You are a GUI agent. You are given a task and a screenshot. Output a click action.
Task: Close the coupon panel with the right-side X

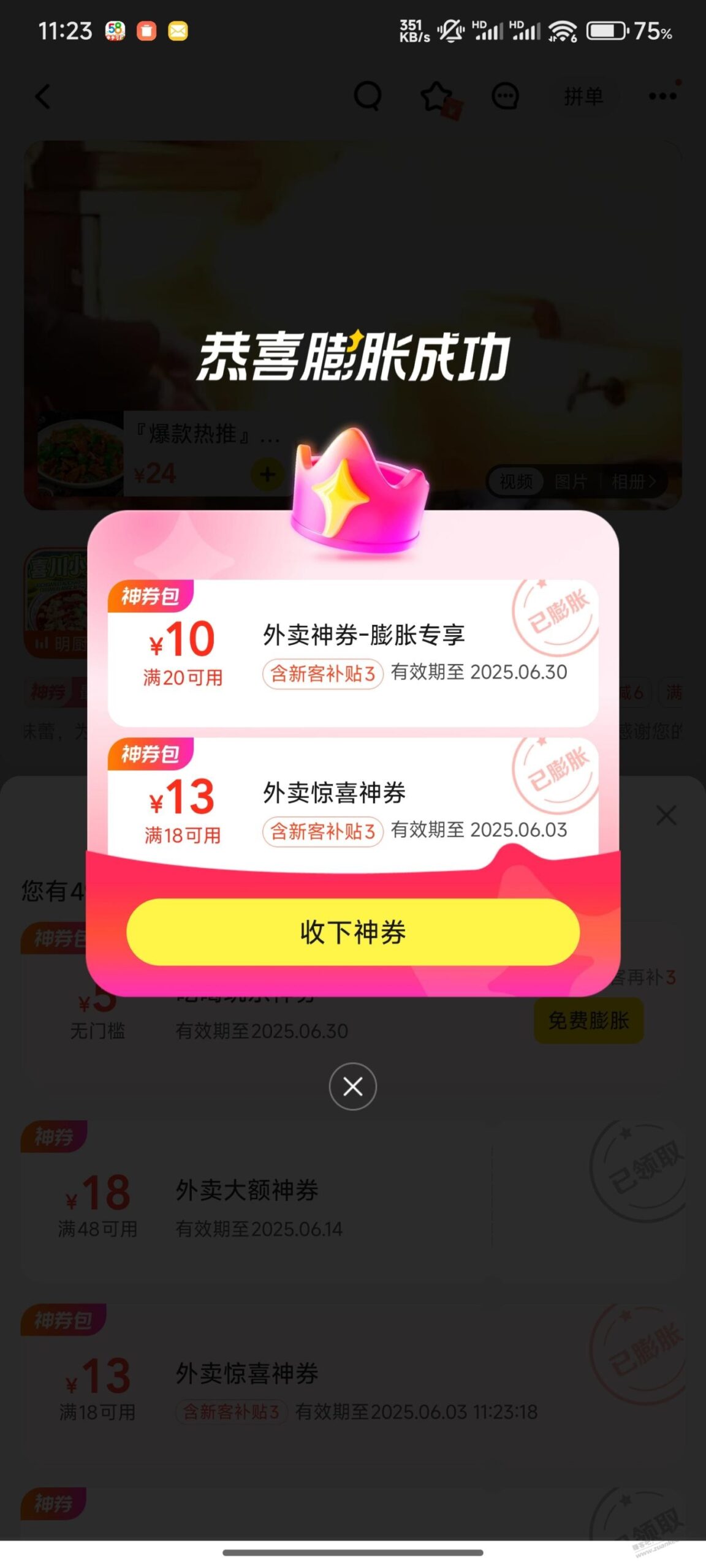pos(666,816)
